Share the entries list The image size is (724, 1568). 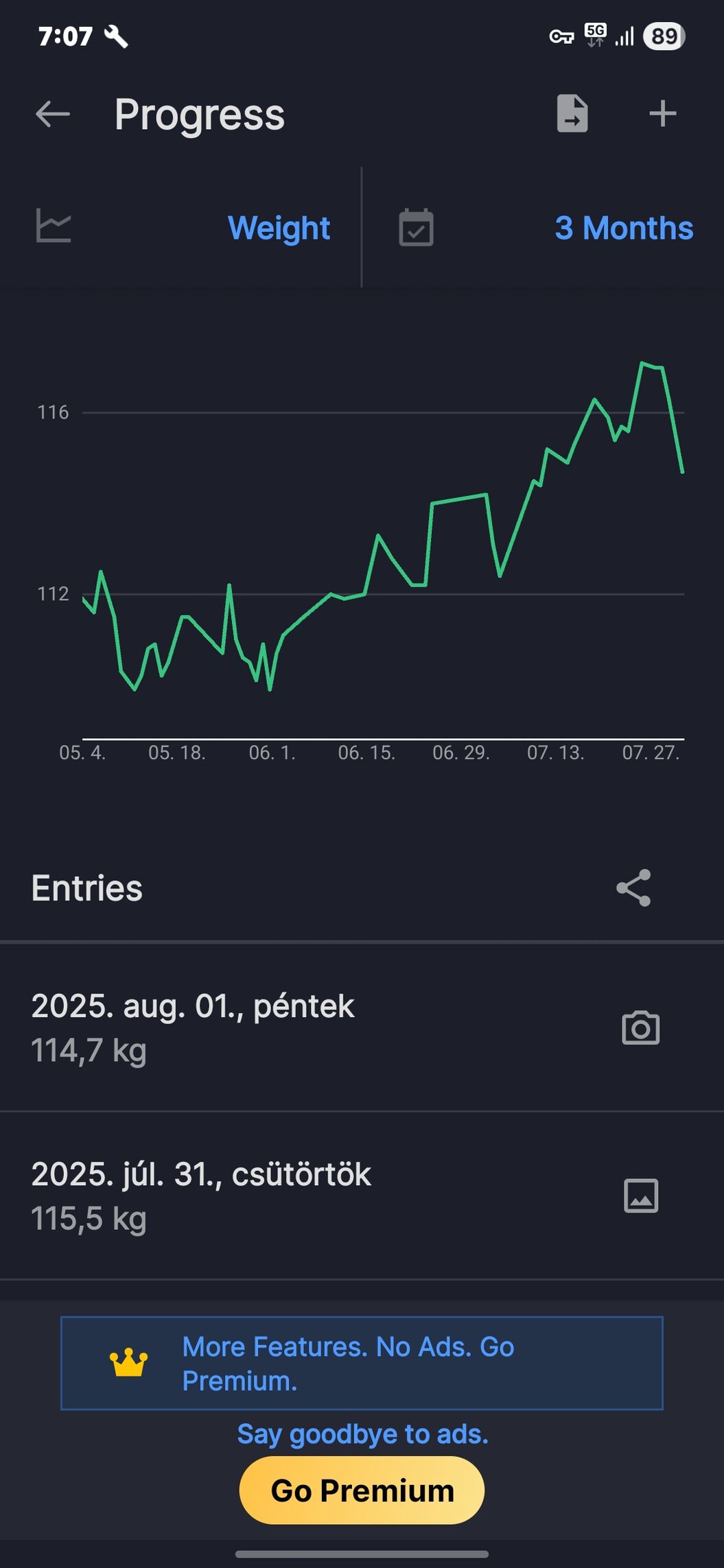point(633,888)
